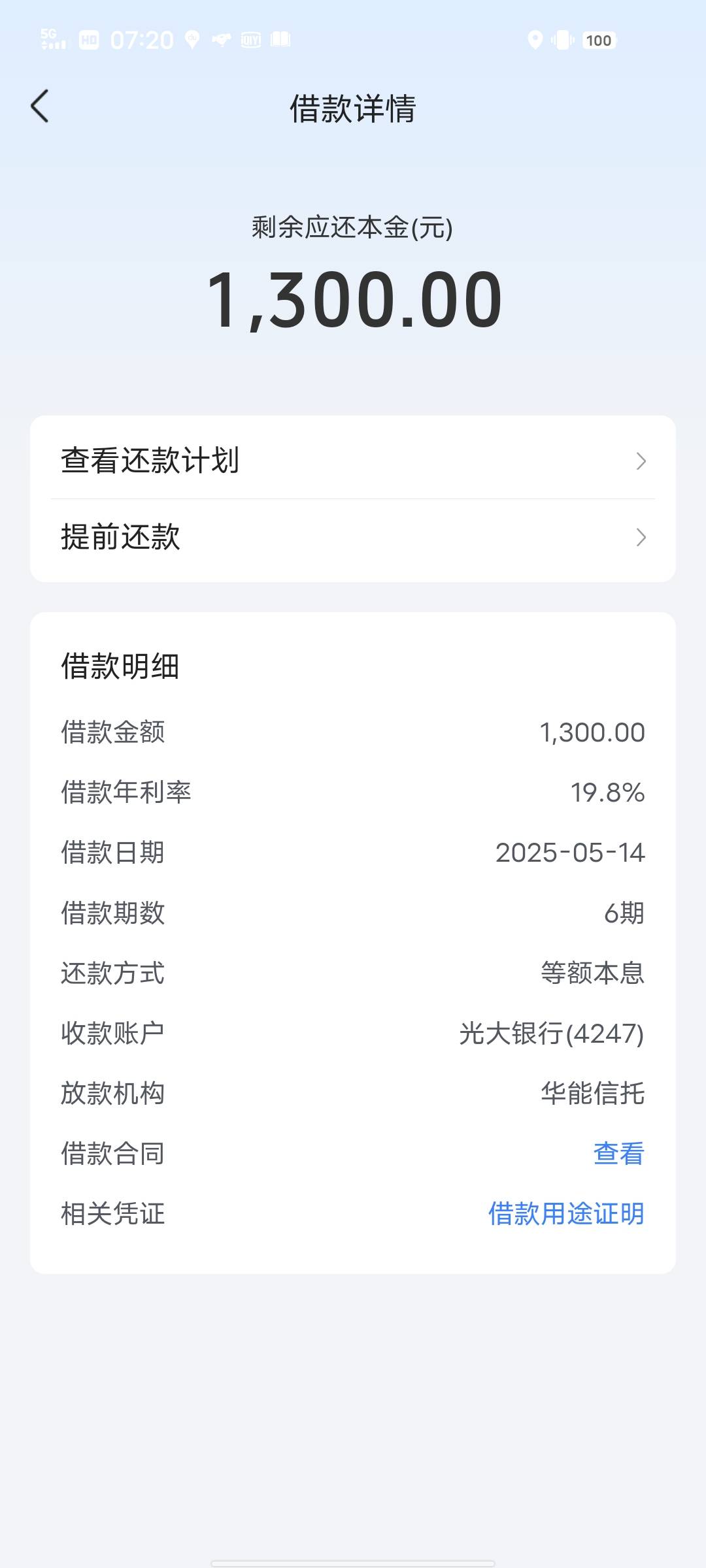706x1568 pixels.
Task: Go back from the 借款详情 page
Action: point(40,106)
